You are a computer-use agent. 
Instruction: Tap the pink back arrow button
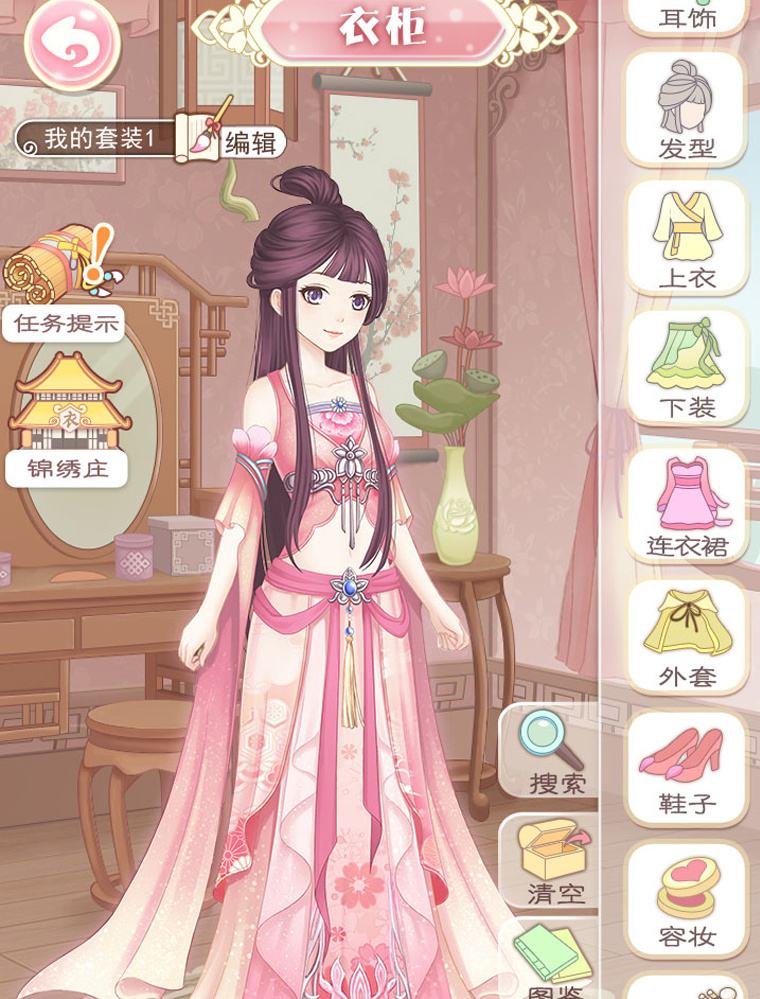[71, 42]
